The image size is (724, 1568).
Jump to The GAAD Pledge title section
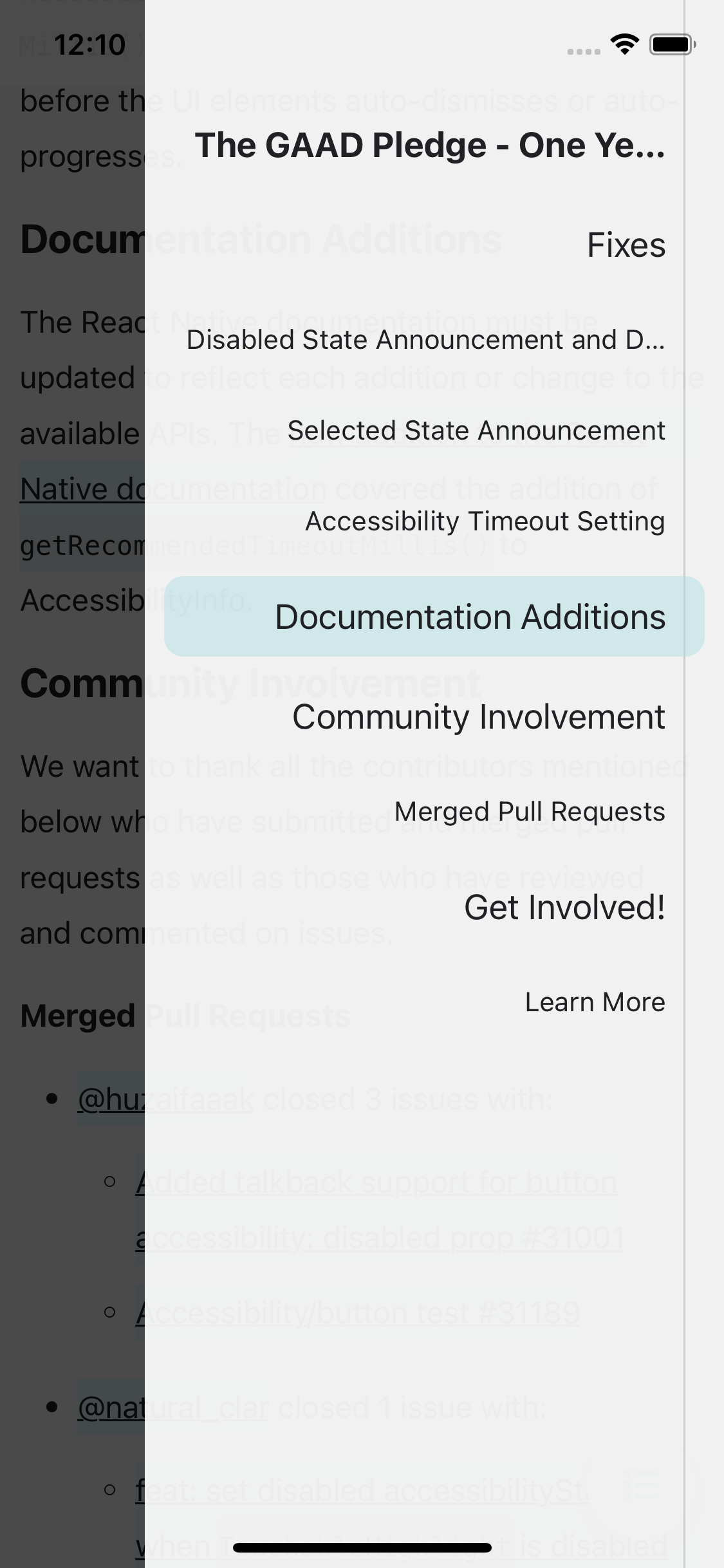[x=429, y=145]
